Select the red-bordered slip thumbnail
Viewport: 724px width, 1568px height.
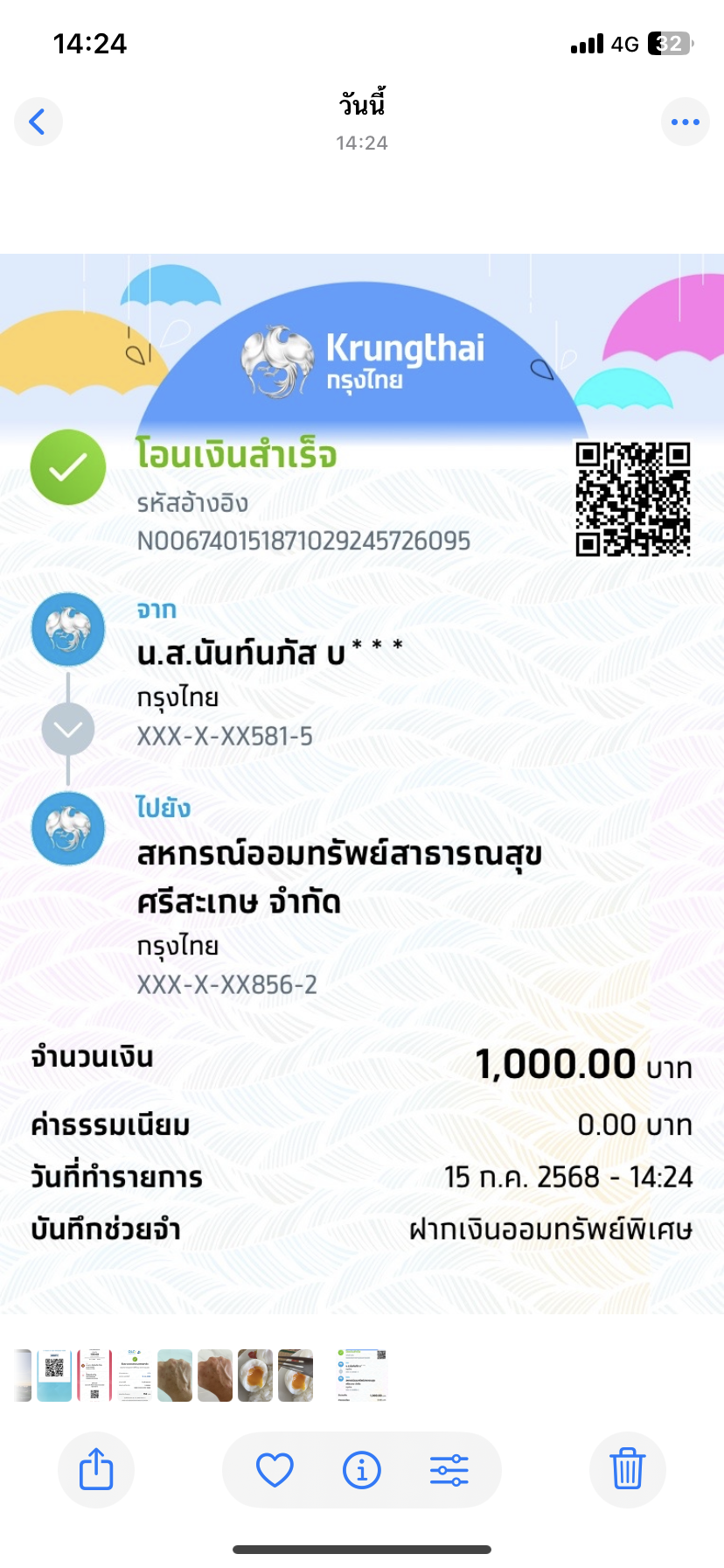(94, 1375)
